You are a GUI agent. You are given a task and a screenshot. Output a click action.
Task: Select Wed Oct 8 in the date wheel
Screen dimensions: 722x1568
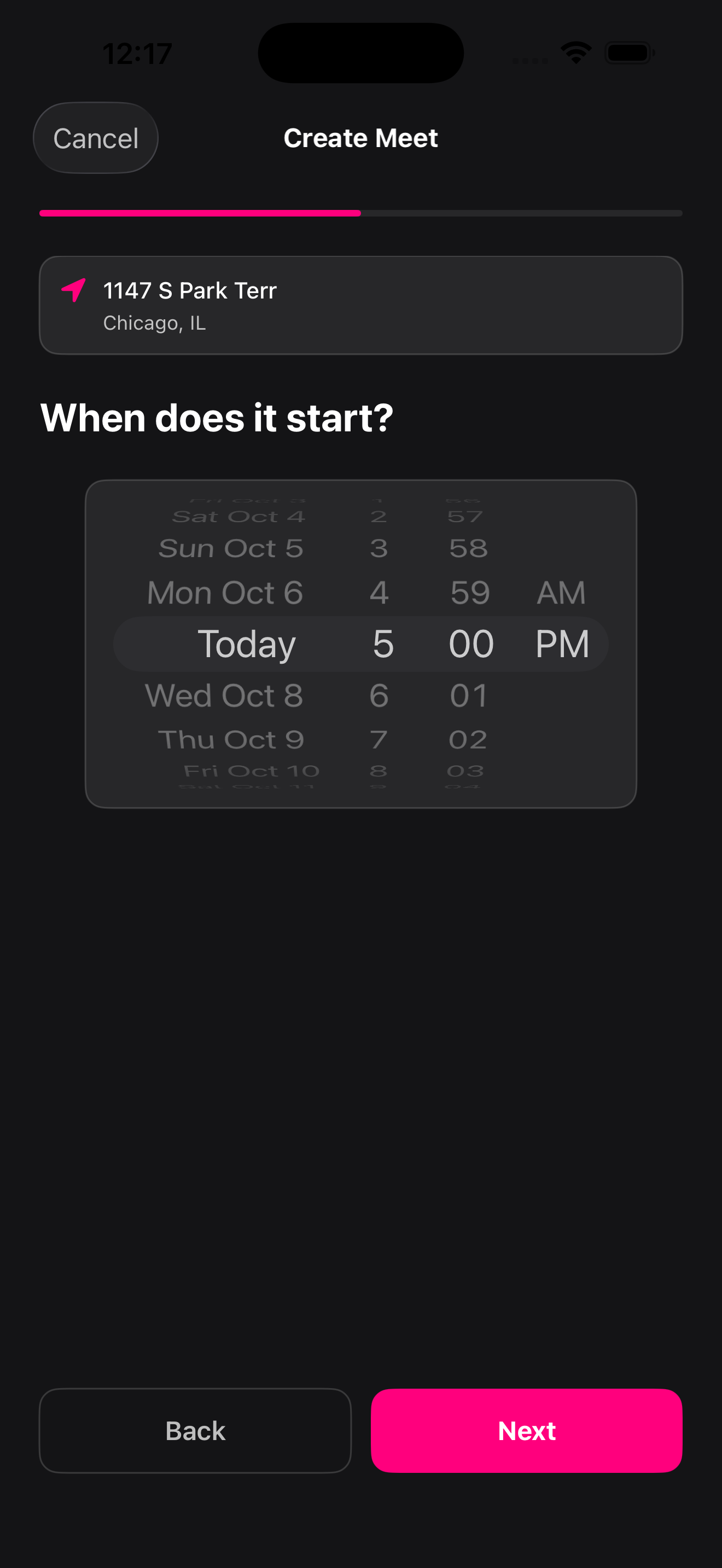(x=224, y=695)
